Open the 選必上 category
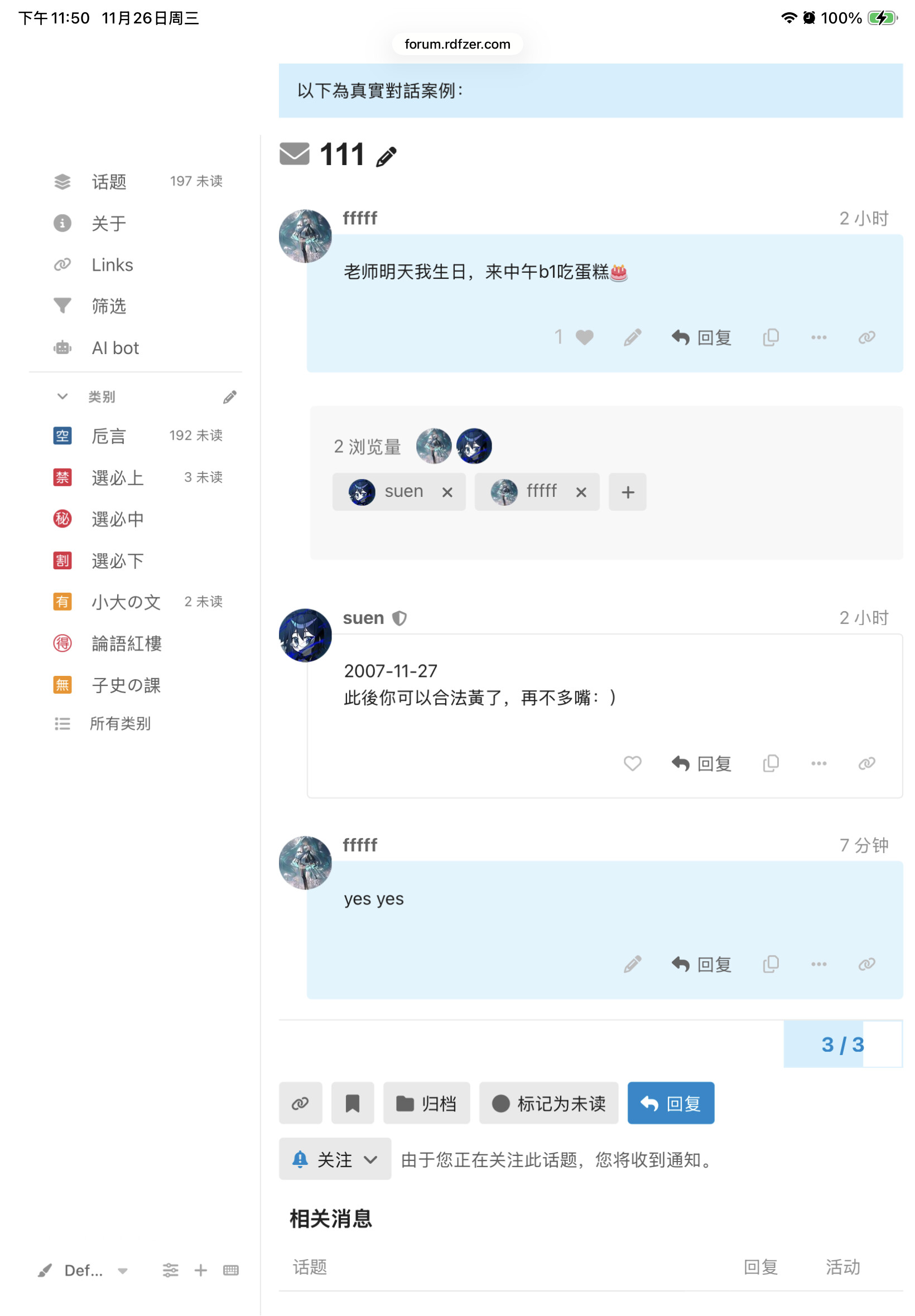Image resolution: width=915 pixels, height=1316 pixels. pyautogui.click(x=118, y=477)
